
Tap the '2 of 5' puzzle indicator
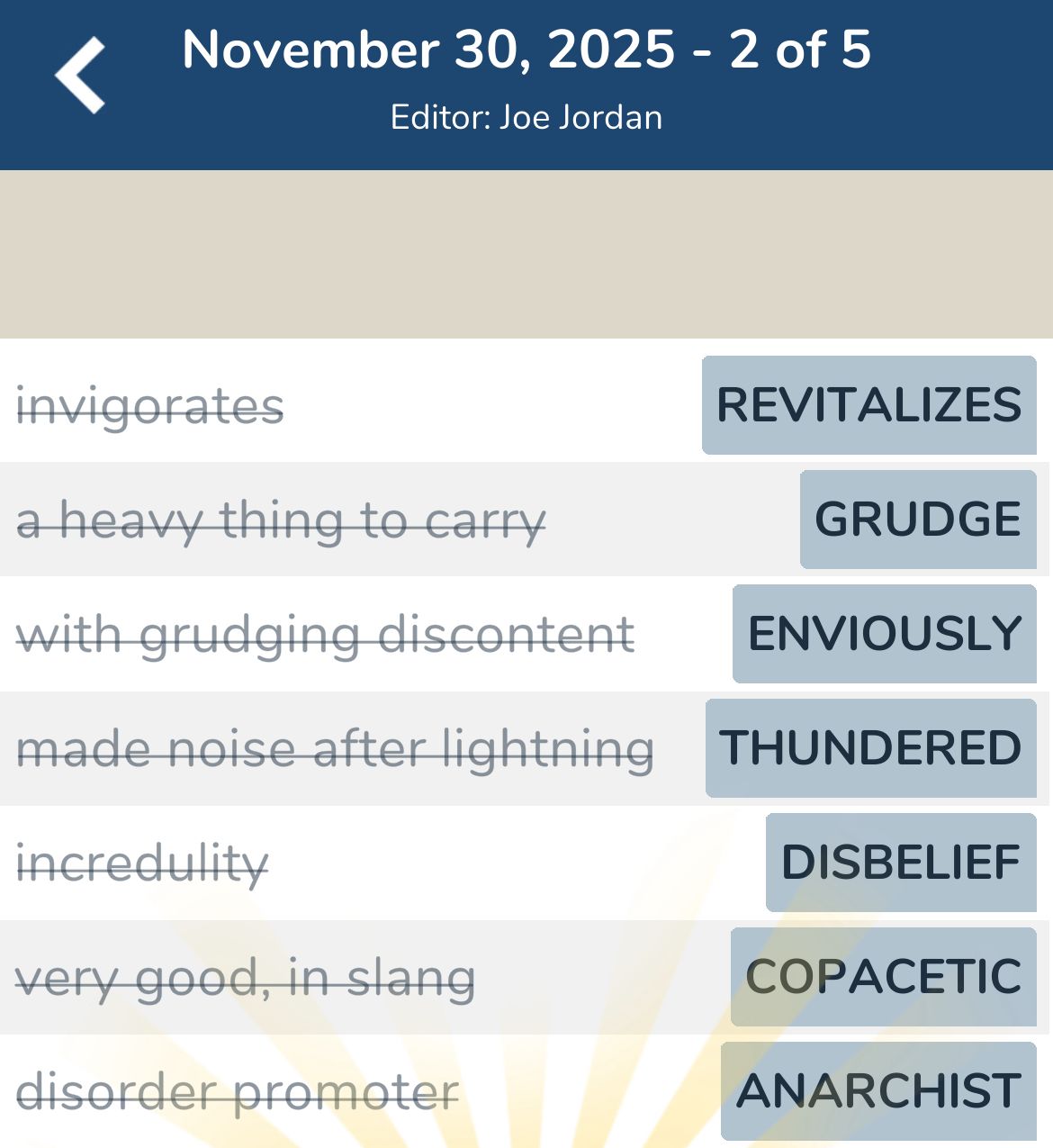(796, 51)
